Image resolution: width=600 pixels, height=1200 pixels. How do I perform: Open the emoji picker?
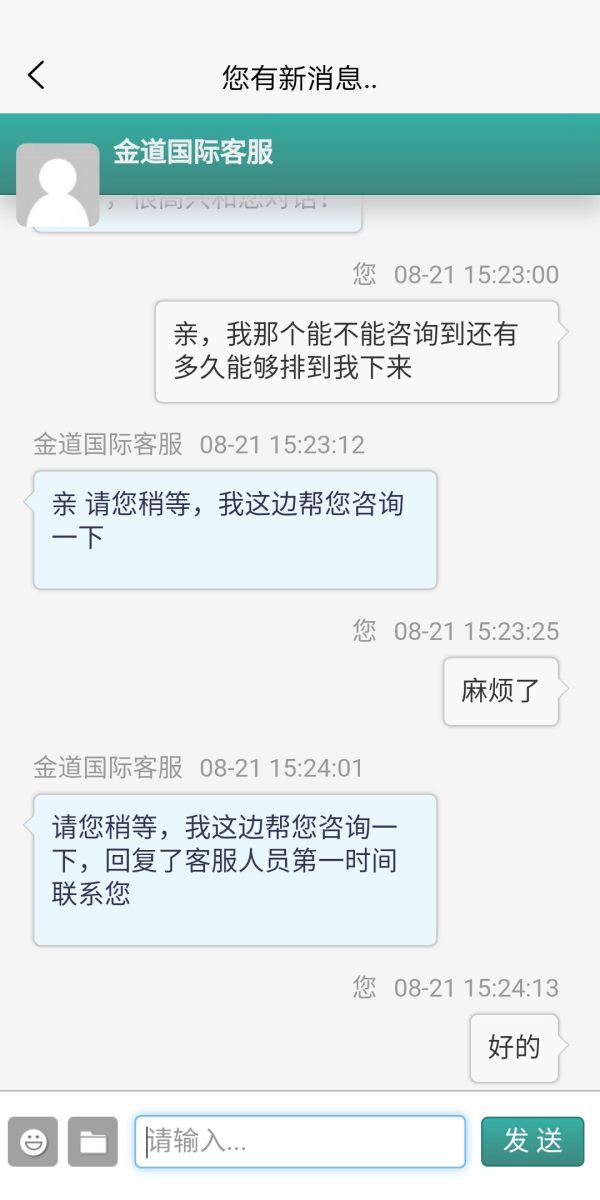(x=33, y=1141)
